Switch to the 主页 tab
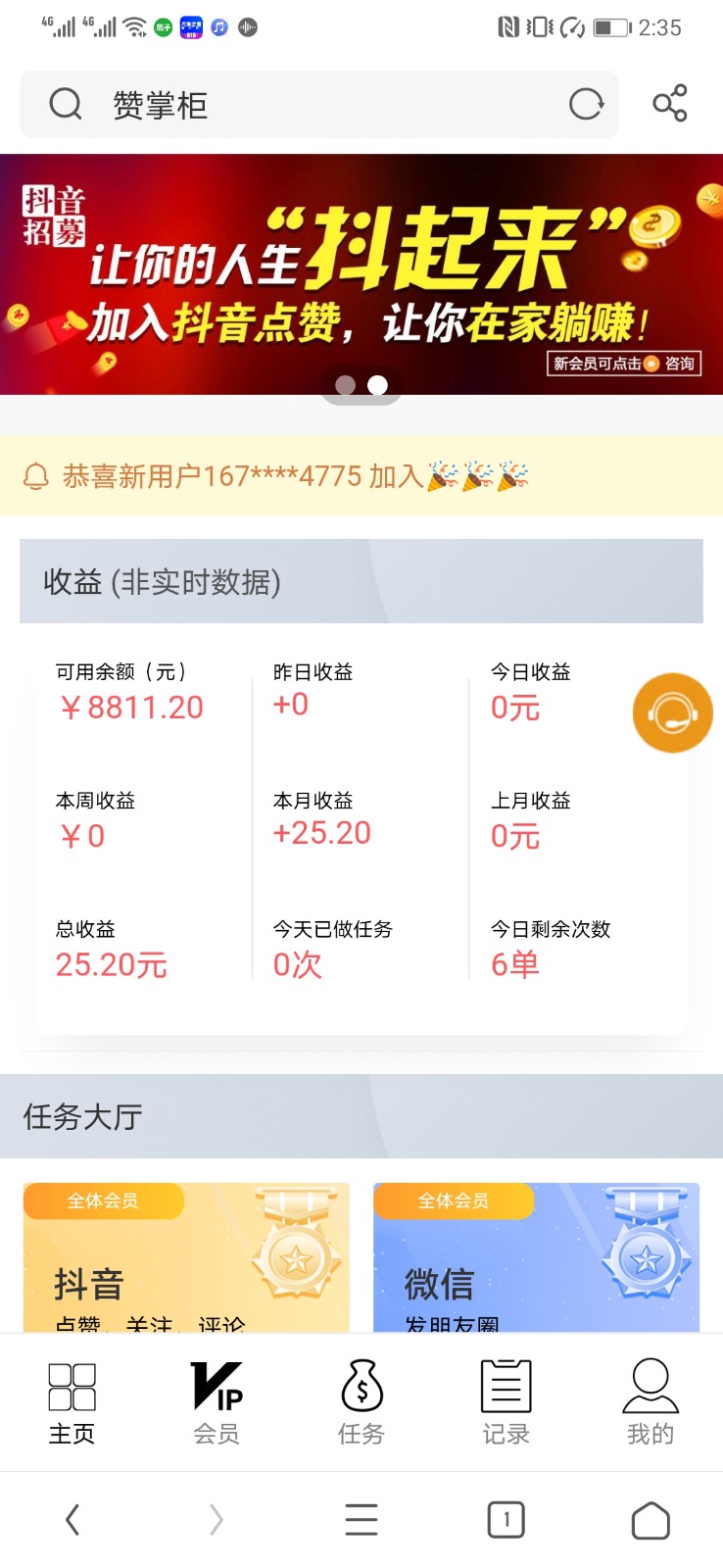This screenshot has width=723, height=1568. tap(72, 1403)
